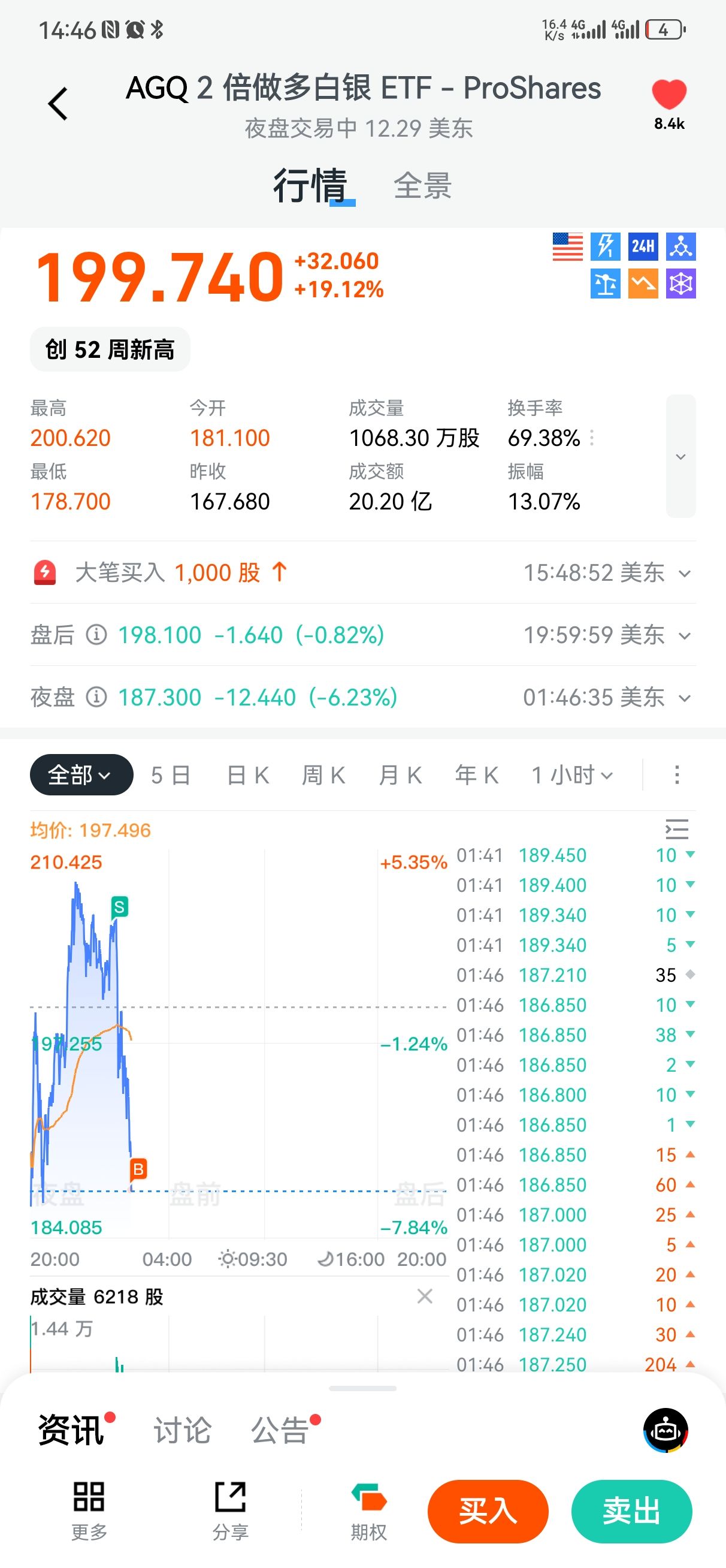The width and height of the screenshot is (726, 1568).
Task: Open the chart options three-dot menu
Action: [x=677, y=776]
